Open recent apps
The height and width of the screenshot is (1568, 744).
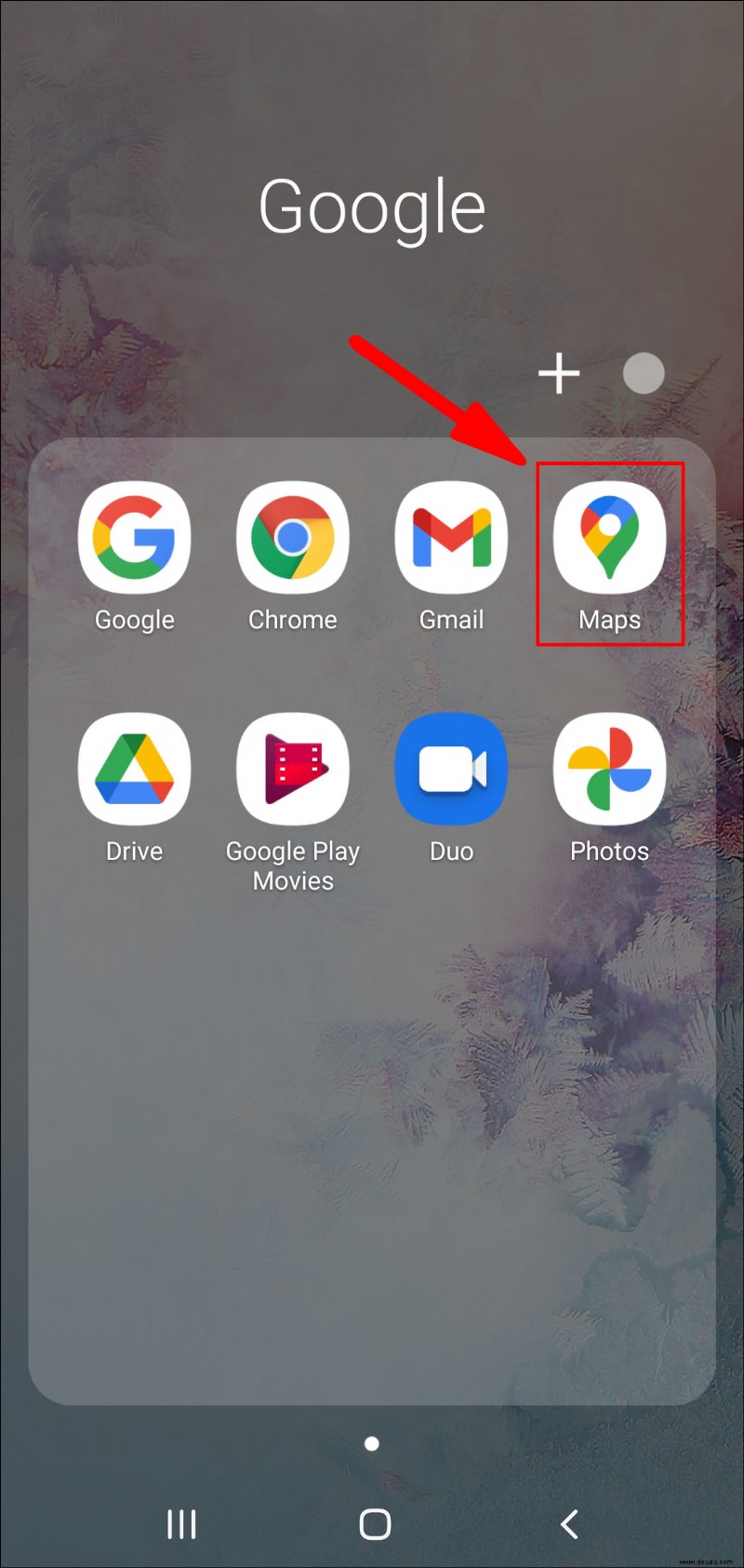pyautogui.click(x=181, y=1524)
